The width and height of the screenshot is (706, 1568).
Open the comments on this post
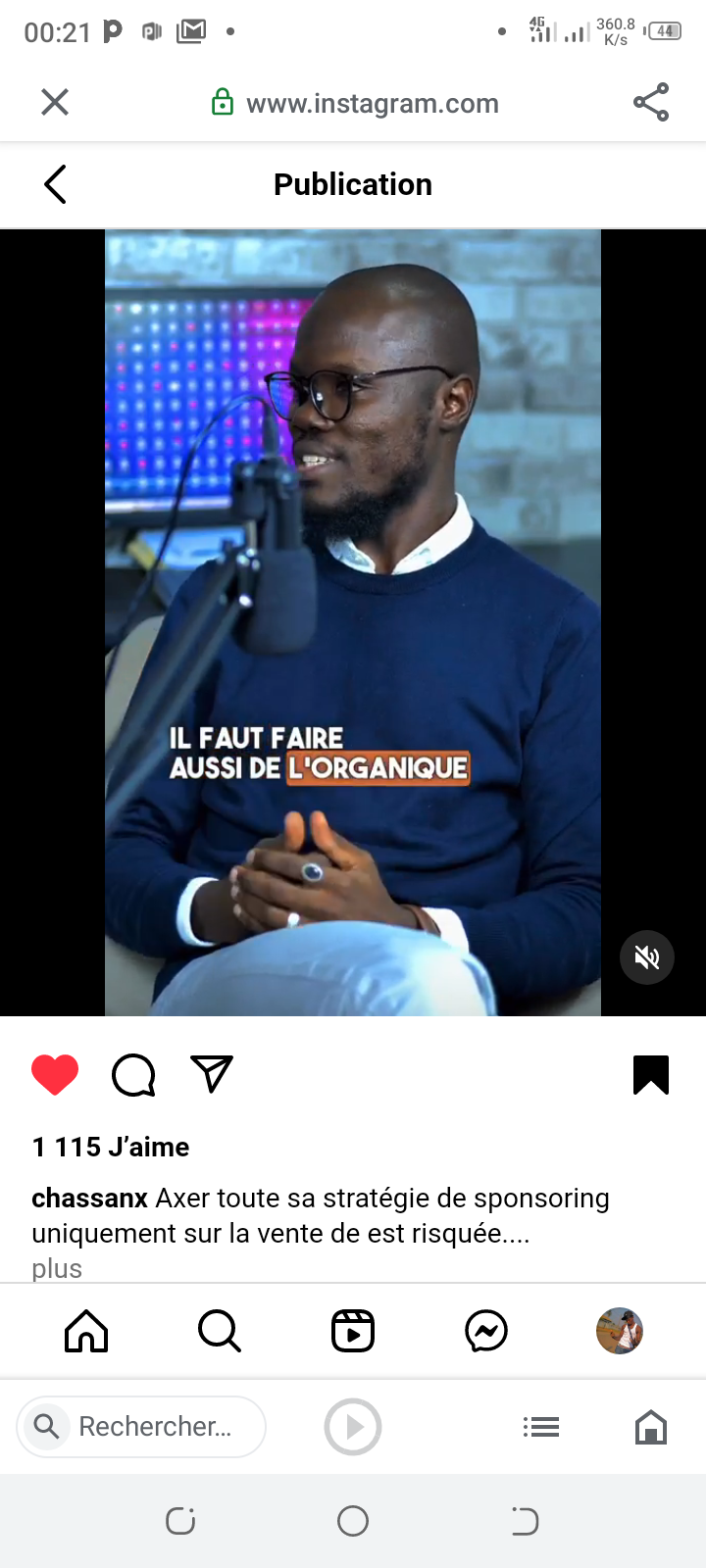(133, 1075)
